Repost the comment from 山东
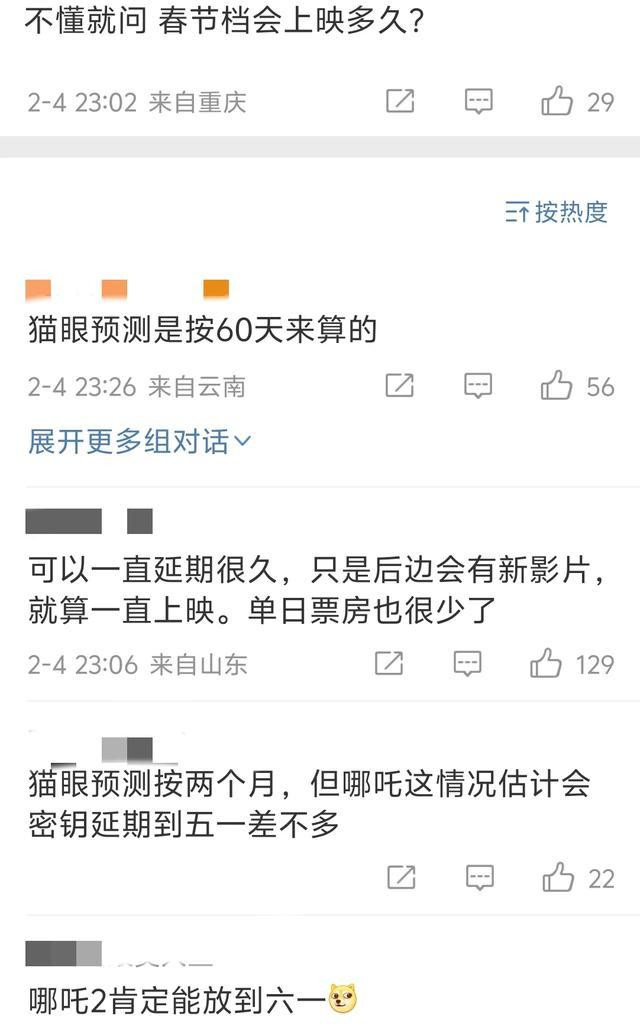This screenshot has height=1026, width=640. click(x=389, y=663)
